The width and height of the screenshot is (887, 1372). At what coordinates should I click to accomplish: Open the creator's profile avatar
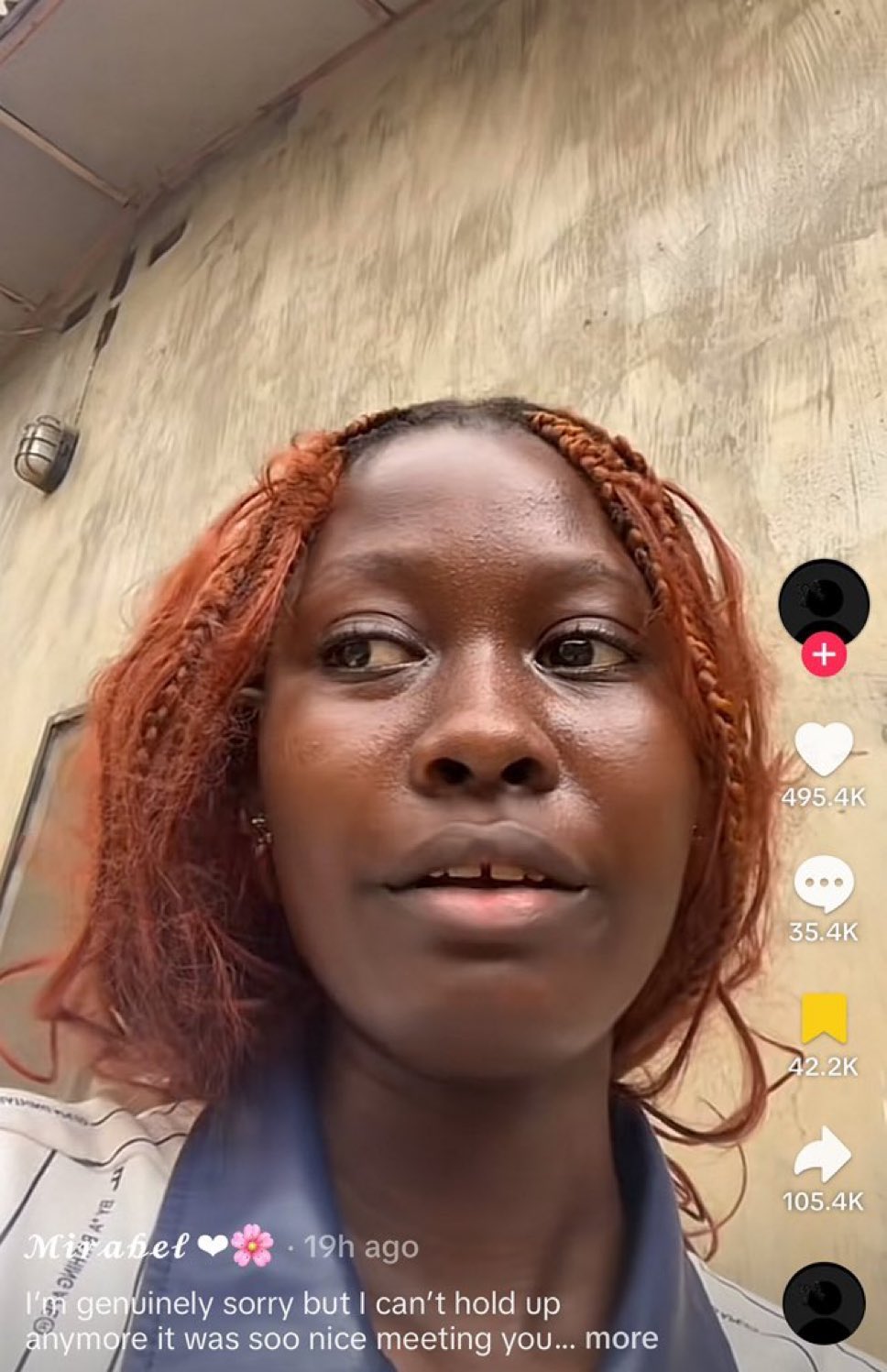click(823, 602)
